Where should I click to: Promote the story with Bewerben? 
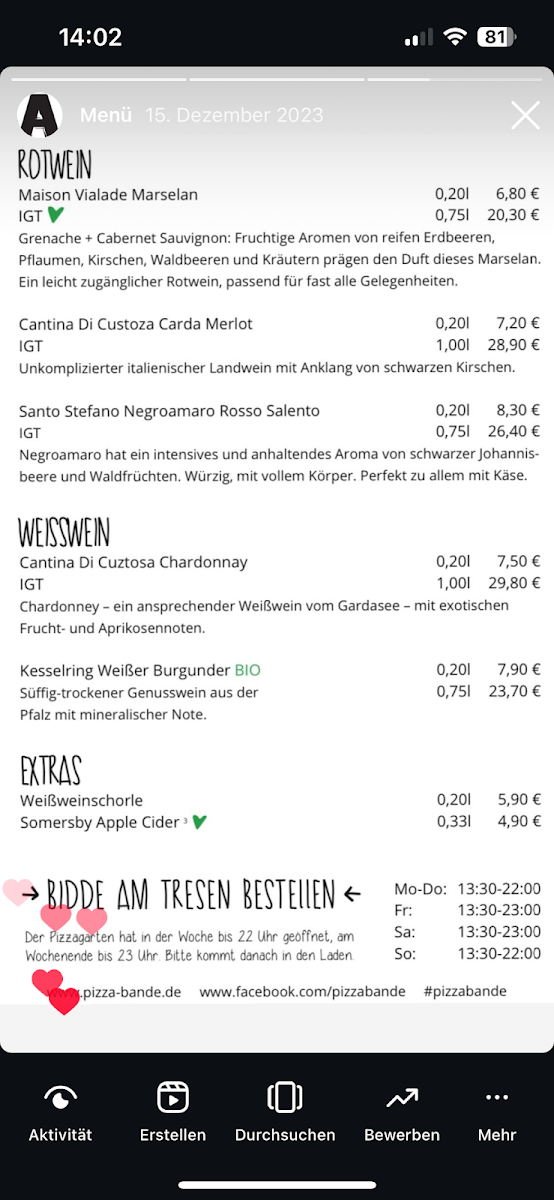click(x=402, y=1112)
